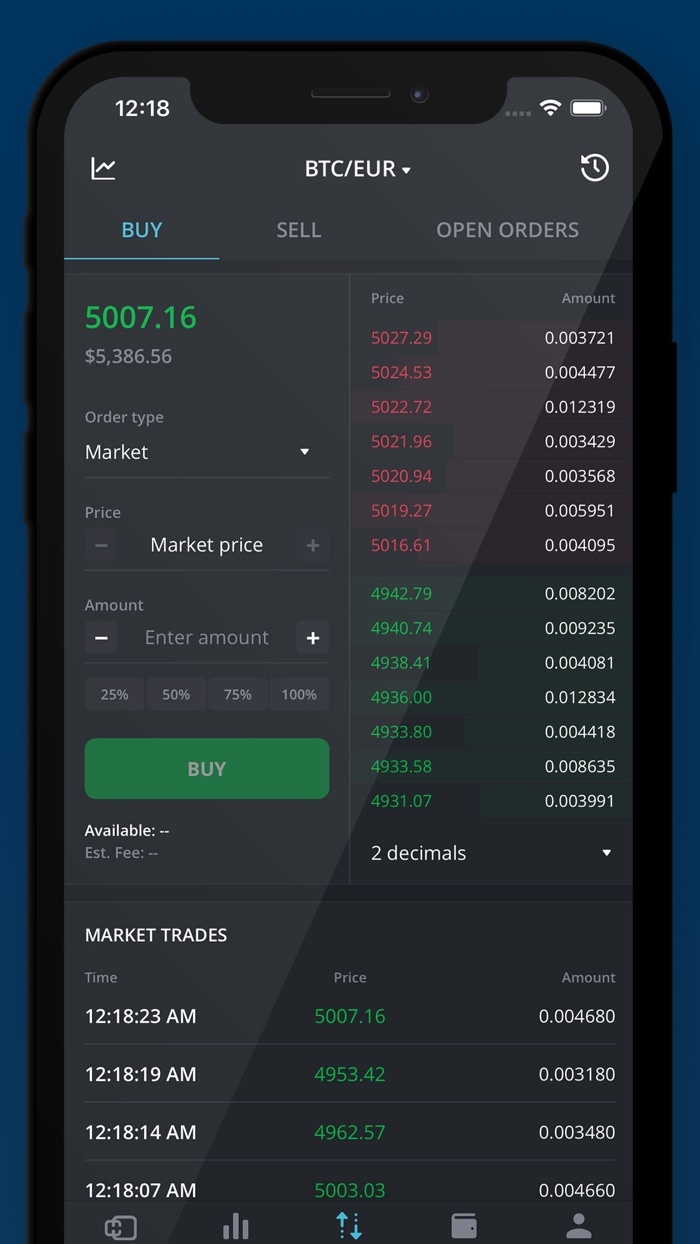Image resolution: width=700 pixels, height=1244 pixels.
Task: Choose the 100% amount chip
Action: [299, 694]
